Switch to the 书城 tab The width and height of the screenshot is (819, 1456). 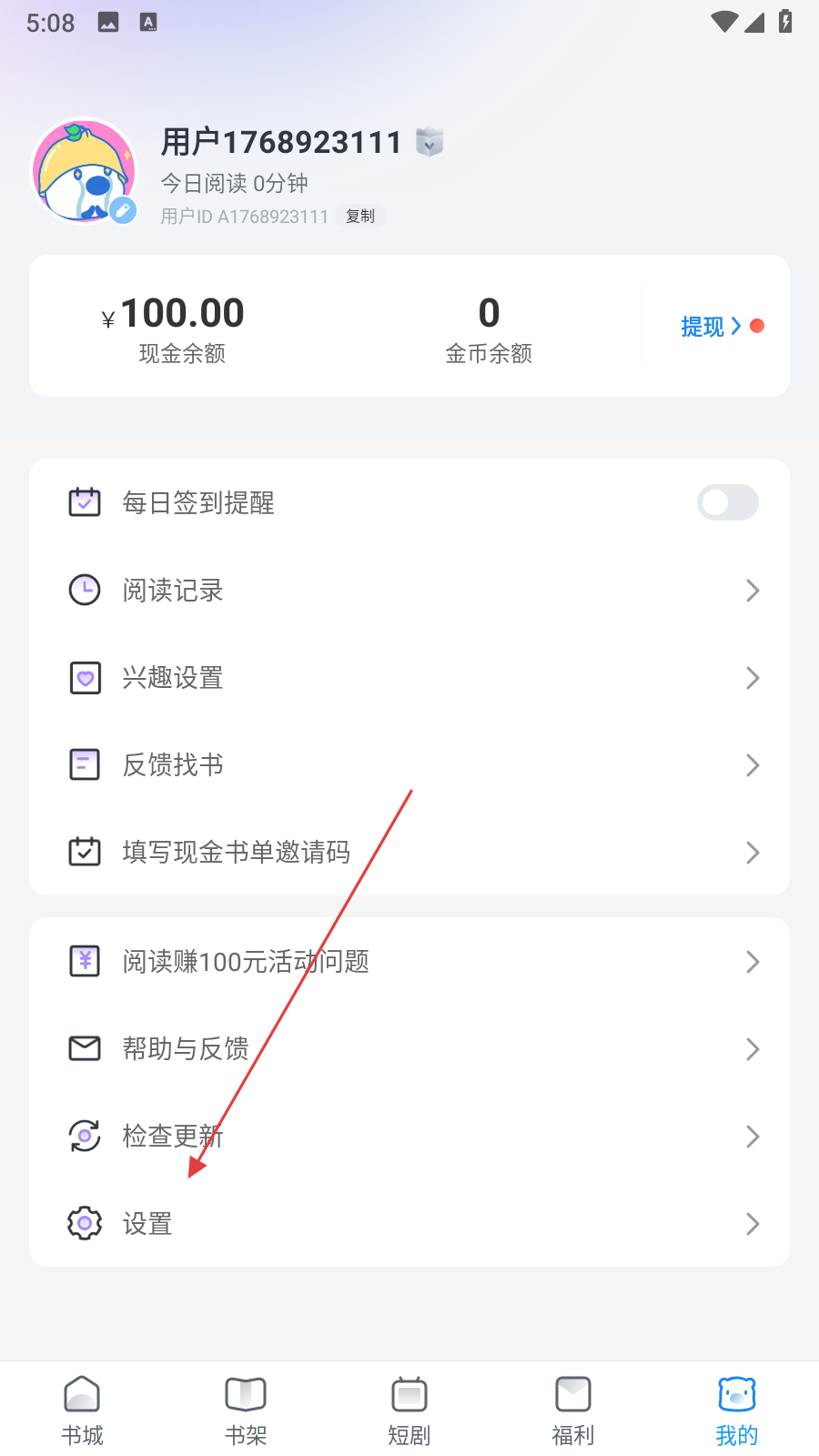click(x=82, y=1410)
